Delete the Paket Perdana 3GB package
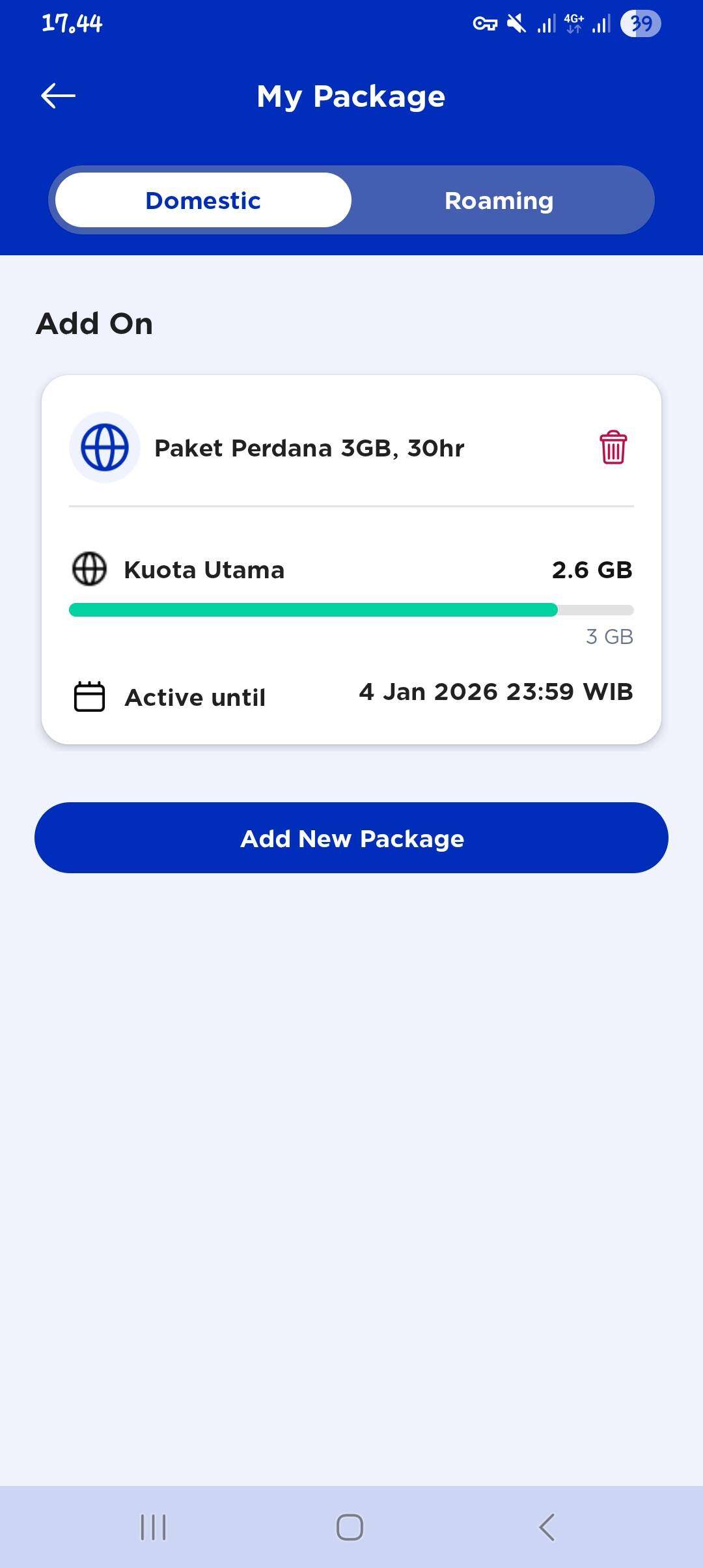Image resolution: width=703 pixels, height=1568 pixels. (613, 447)
